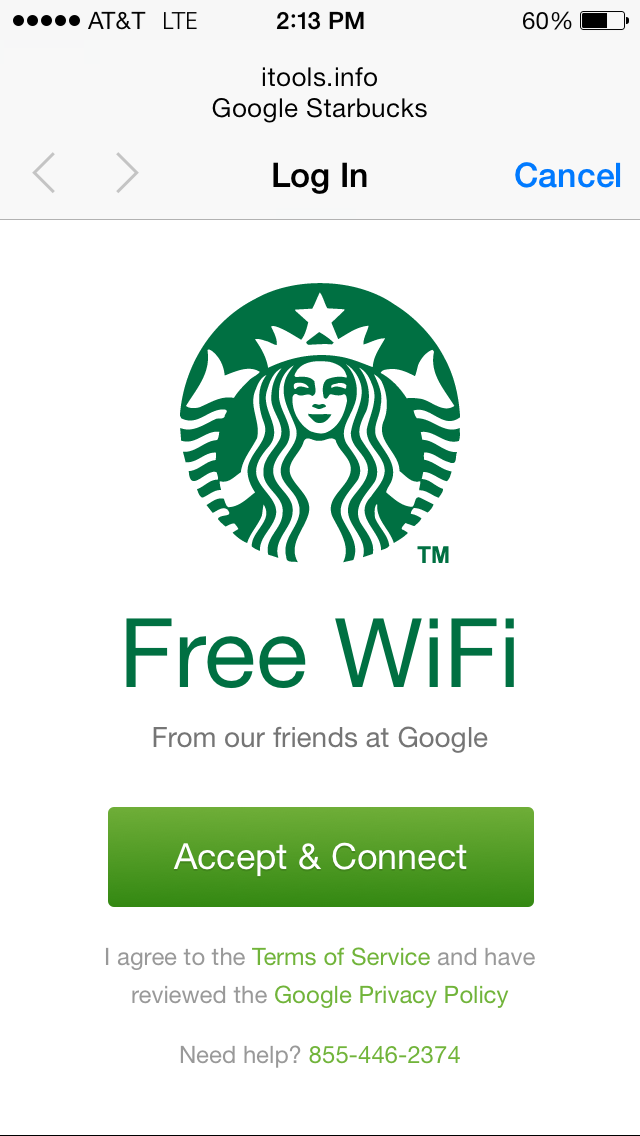Cancel the Wi-Fi log in

[568, 175]
